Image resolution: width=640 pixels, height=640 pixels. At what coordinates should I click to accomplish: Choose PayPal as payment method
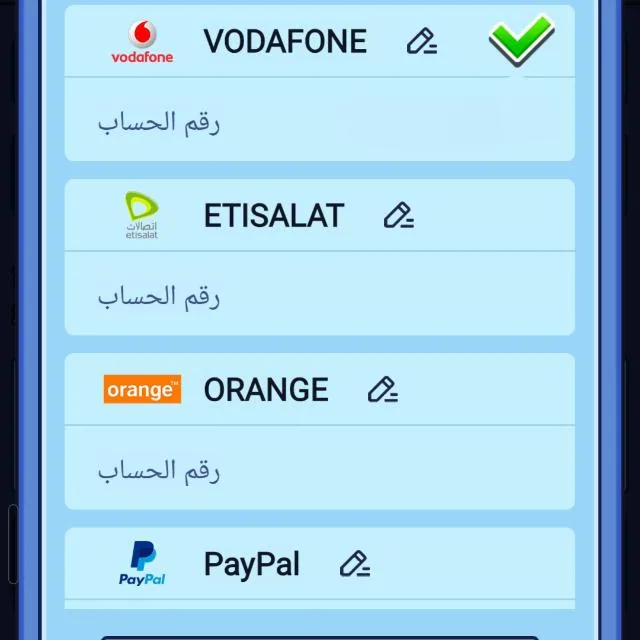point(251,565)
